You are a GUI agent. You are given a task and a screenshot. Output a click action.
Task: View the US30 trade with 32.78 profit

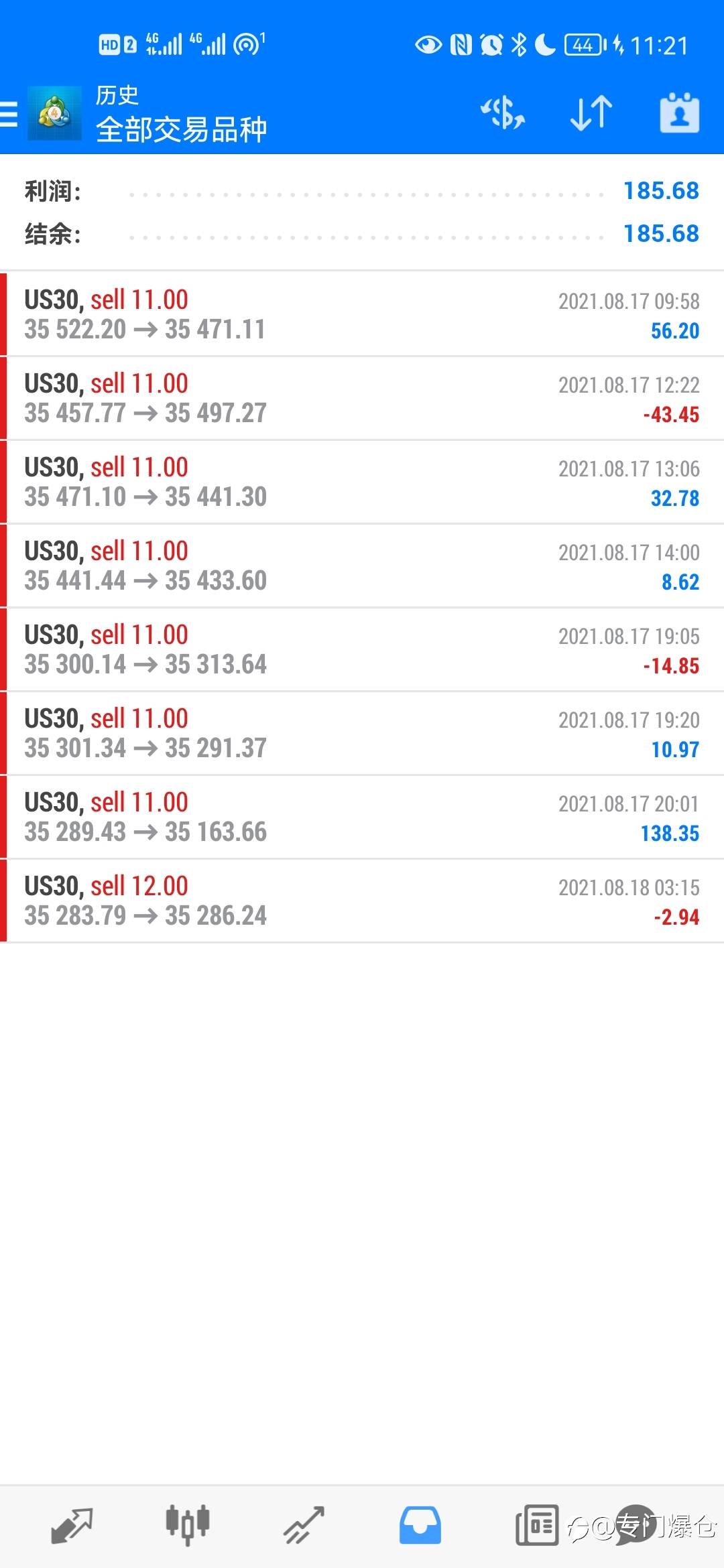pos(362,482)
